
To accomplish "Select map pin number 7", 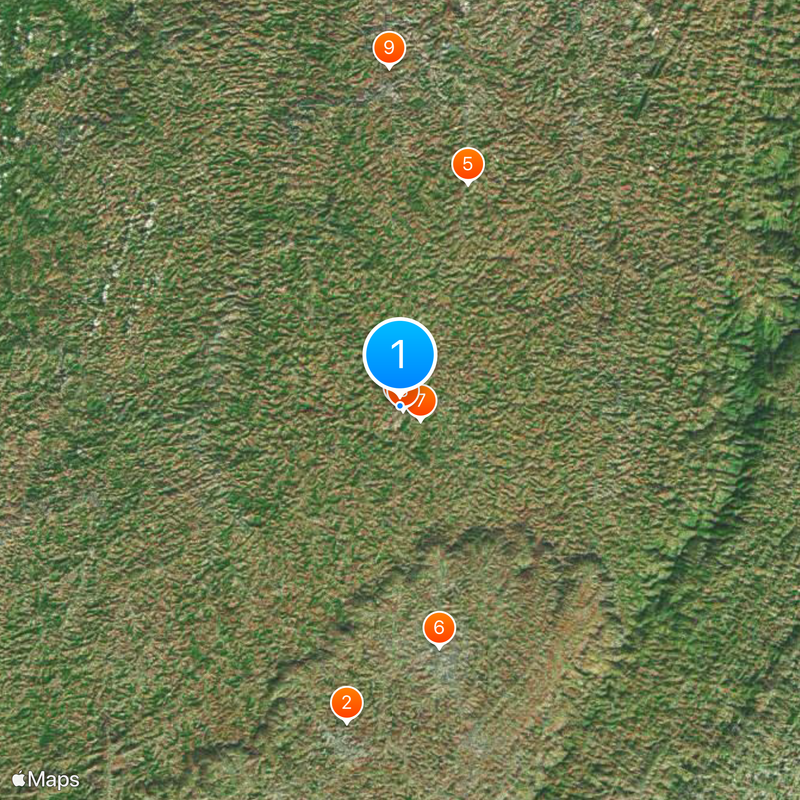I will pos(426,402).
